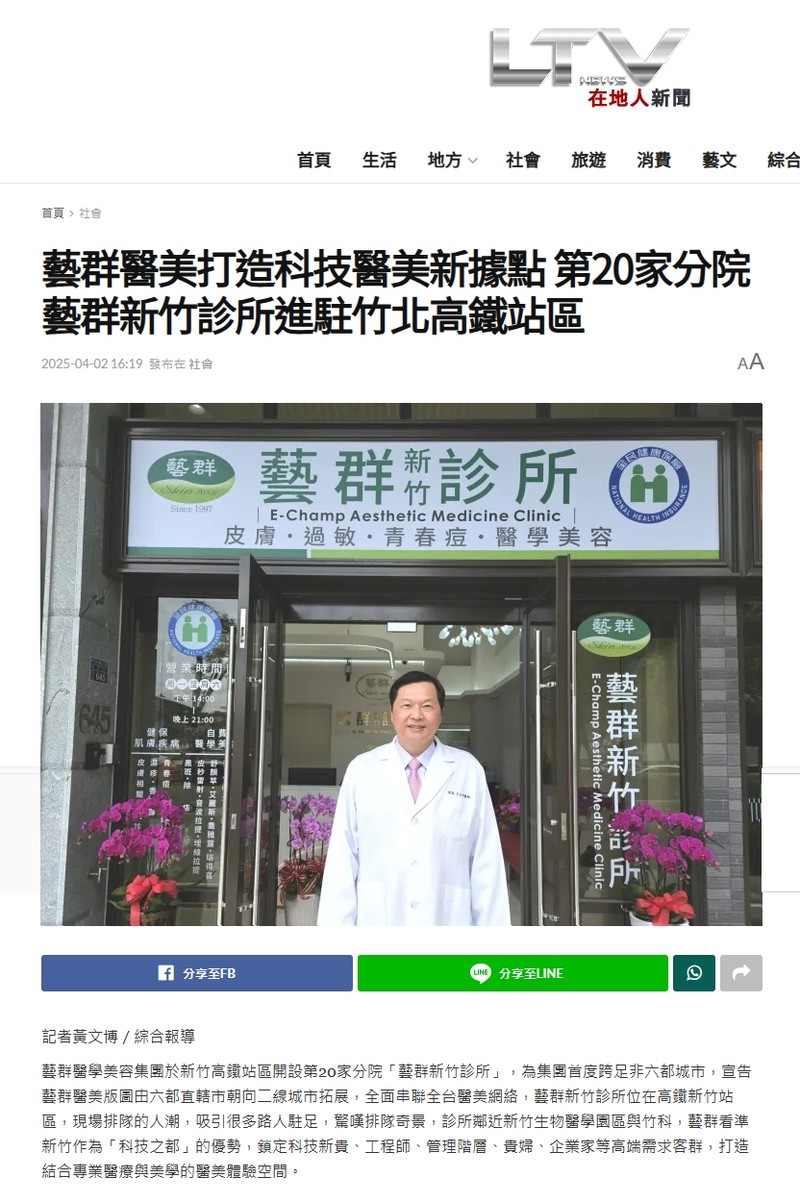Image resolution: width=800 pixels, height=1203 pixels.
Task: Go to the 社會 section in navigation
Action: coord(523,160)
